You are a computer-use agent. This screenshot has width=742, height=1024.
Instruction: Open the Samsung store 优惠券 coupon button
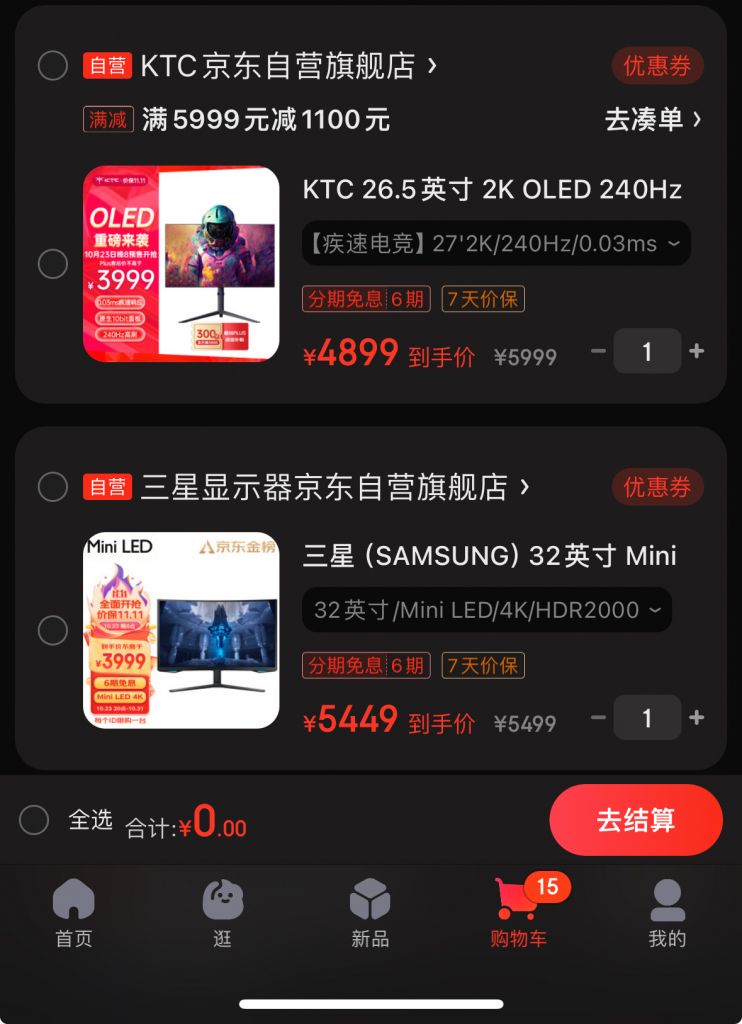click(x=657, y=487)
